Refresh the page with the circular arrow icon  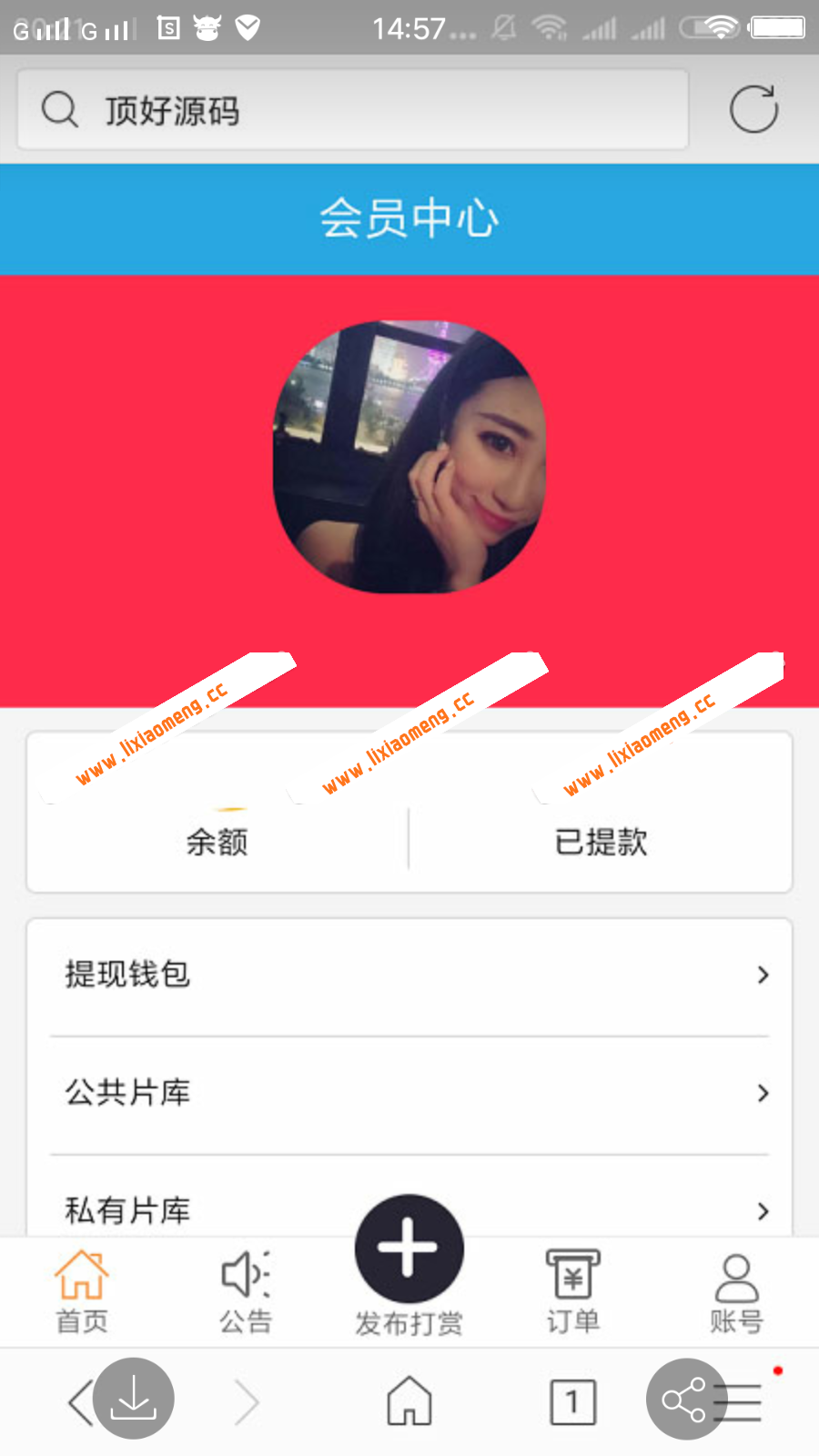click(x=754, y=107)
